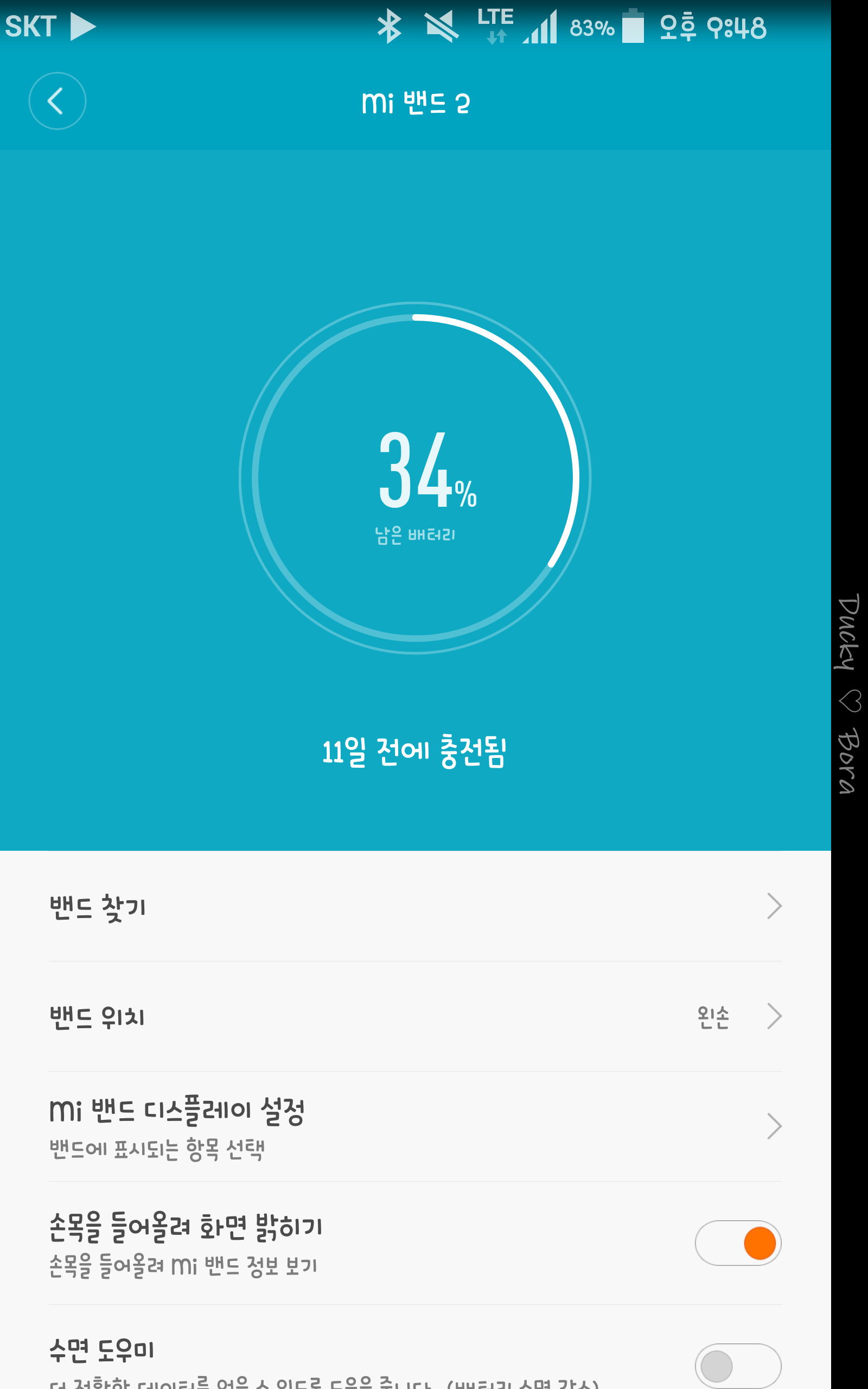The height and width of the screenshot is (1389, 868).
Task: Enable the 수면 도우미 switch
Action: coord(737,1366)
